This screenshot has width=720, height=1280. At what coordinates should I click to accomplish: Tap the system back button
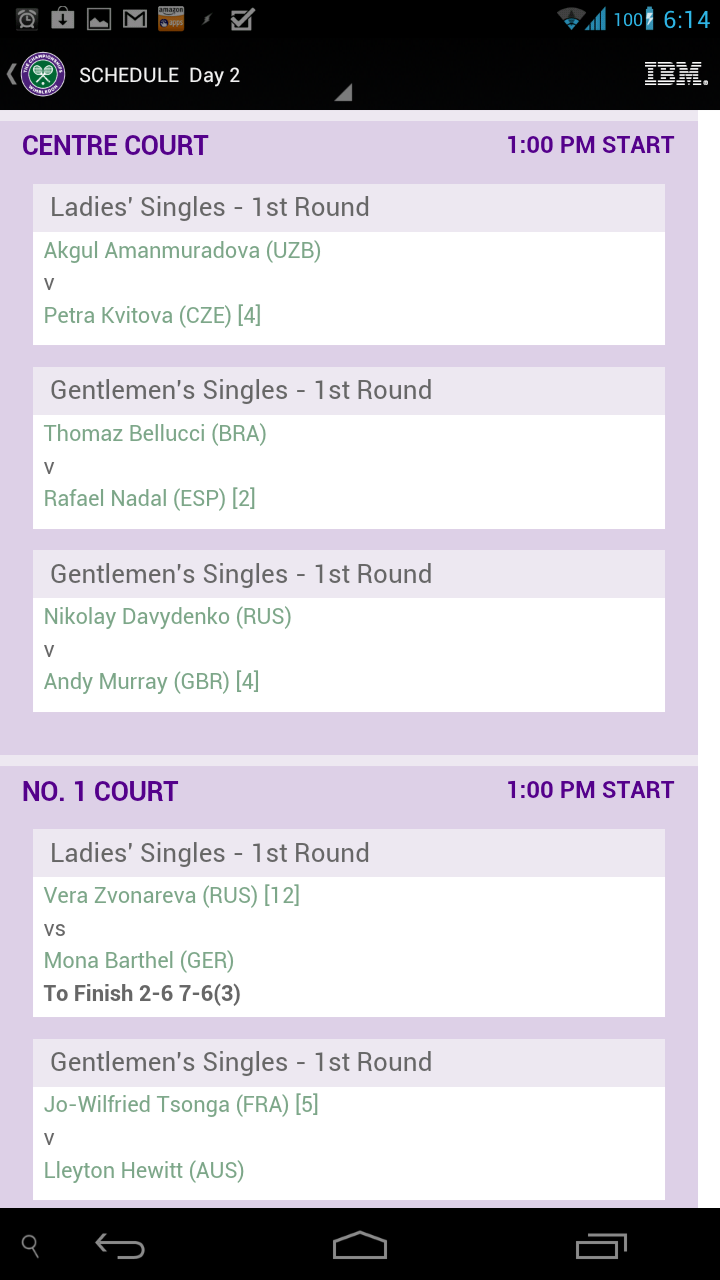[x=120, y=1246]
